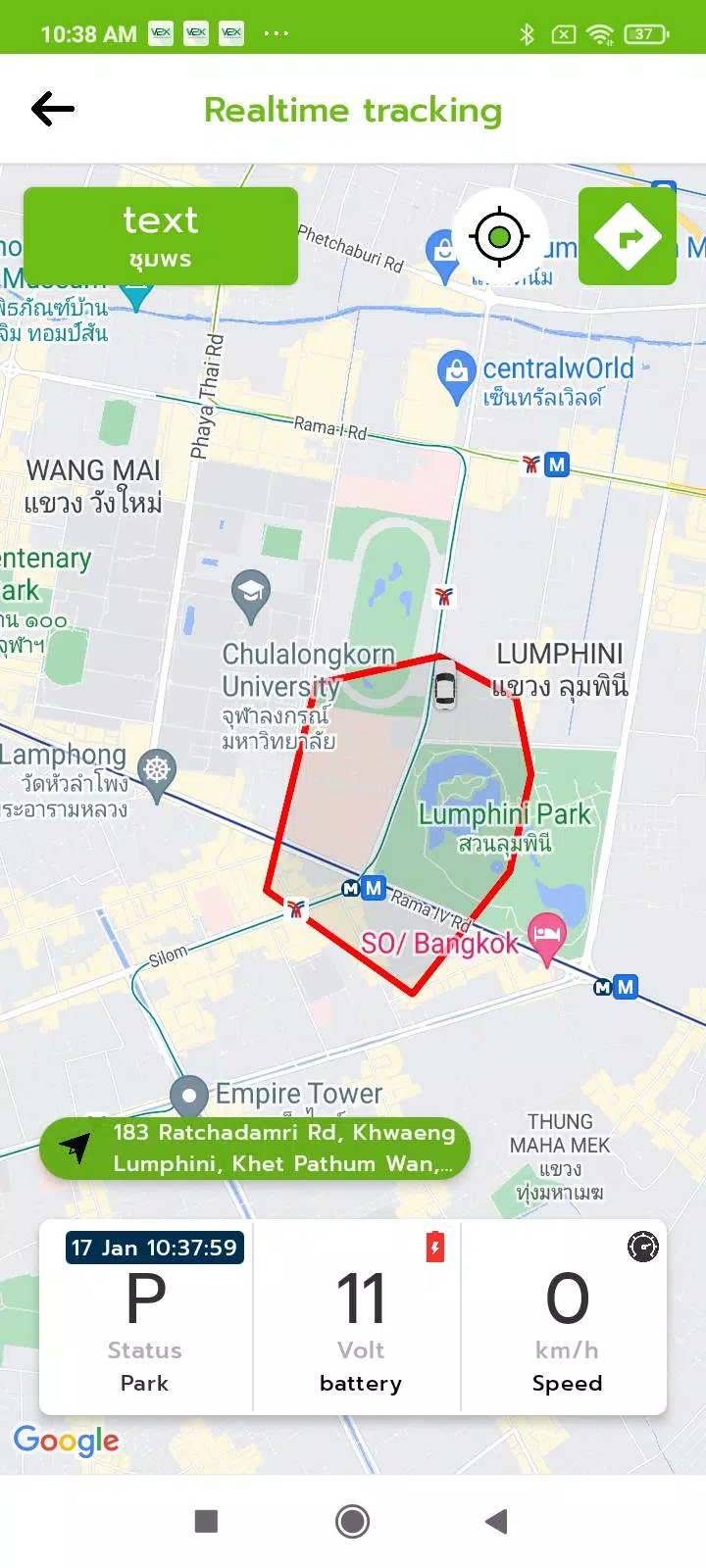Center the map with the crosshair button
Viewport: 706px width, 1568px height.
click(499, 237)
